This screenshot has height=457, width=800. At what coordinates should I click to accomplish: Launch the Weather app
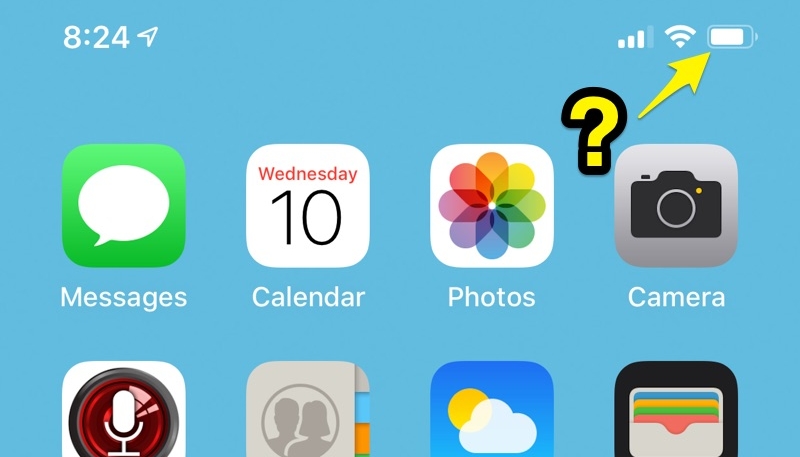pos(492,412)
